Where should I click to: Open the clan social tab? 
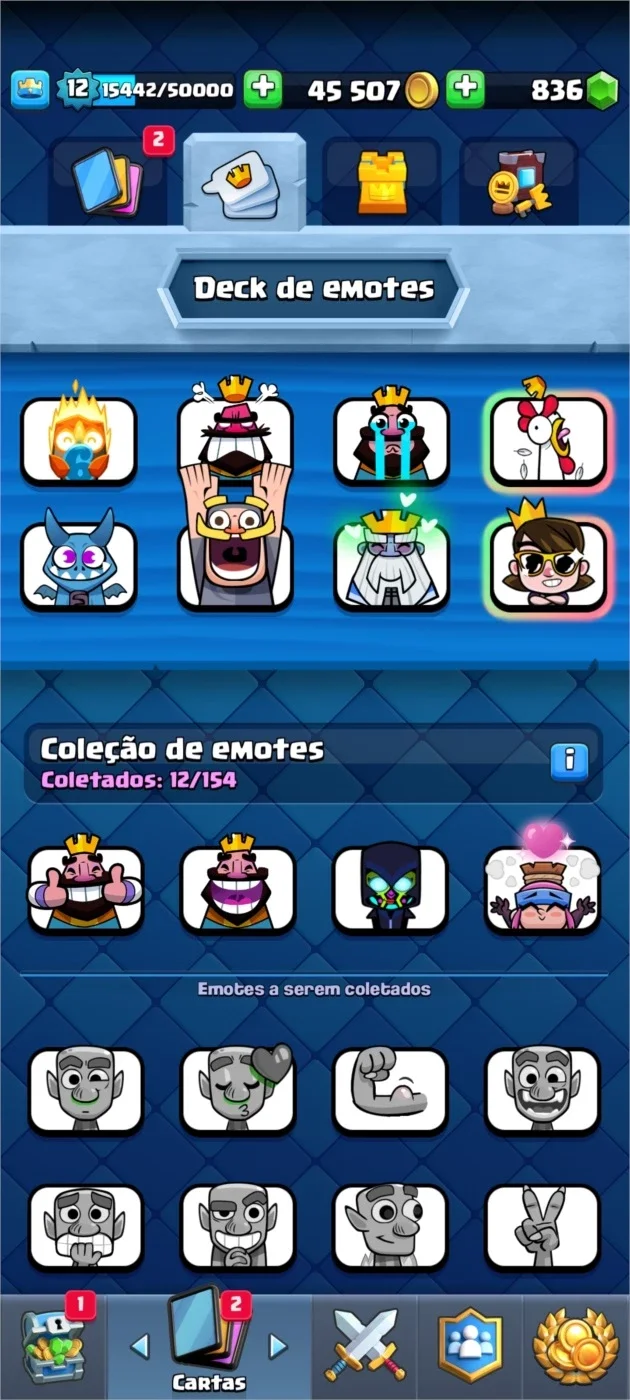(469, 1346)
